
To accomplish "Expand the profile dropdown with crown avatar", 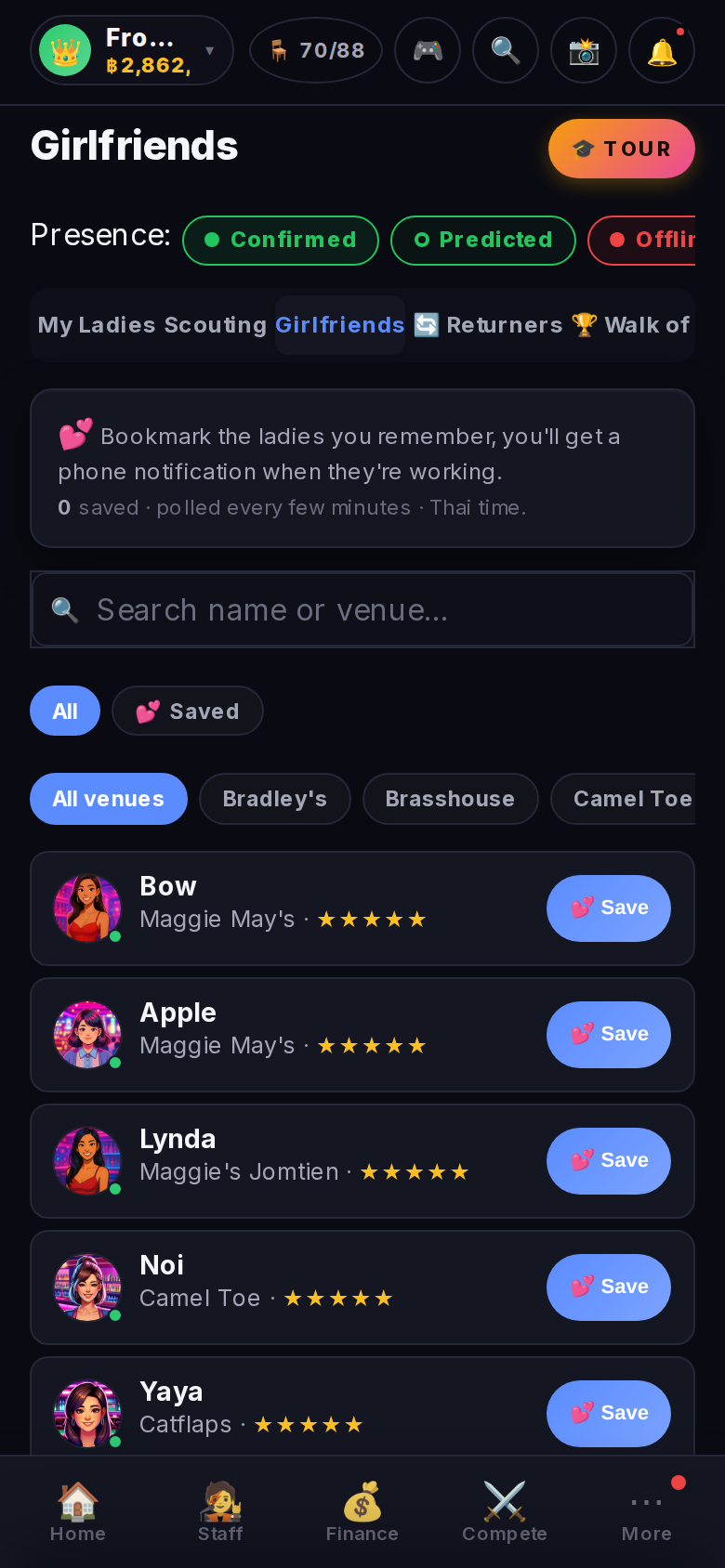I will (x=132, y=50).
